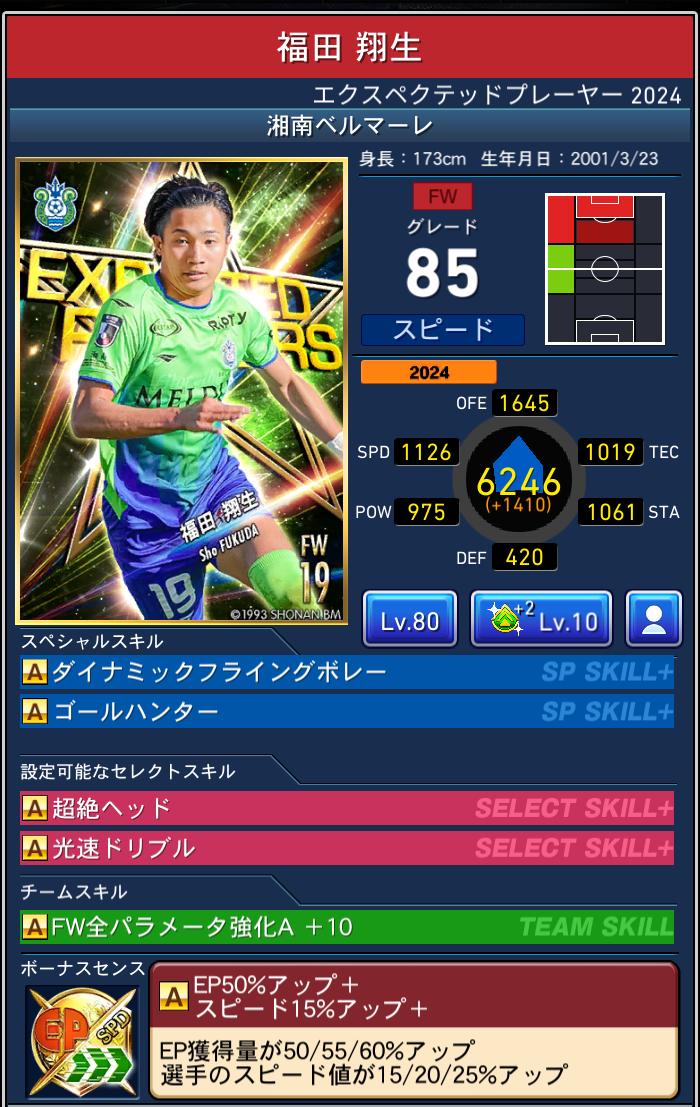700x1107 pixels.
Task: Open the 光速ドリブル select skill
Action: click(x=346, y=848)
